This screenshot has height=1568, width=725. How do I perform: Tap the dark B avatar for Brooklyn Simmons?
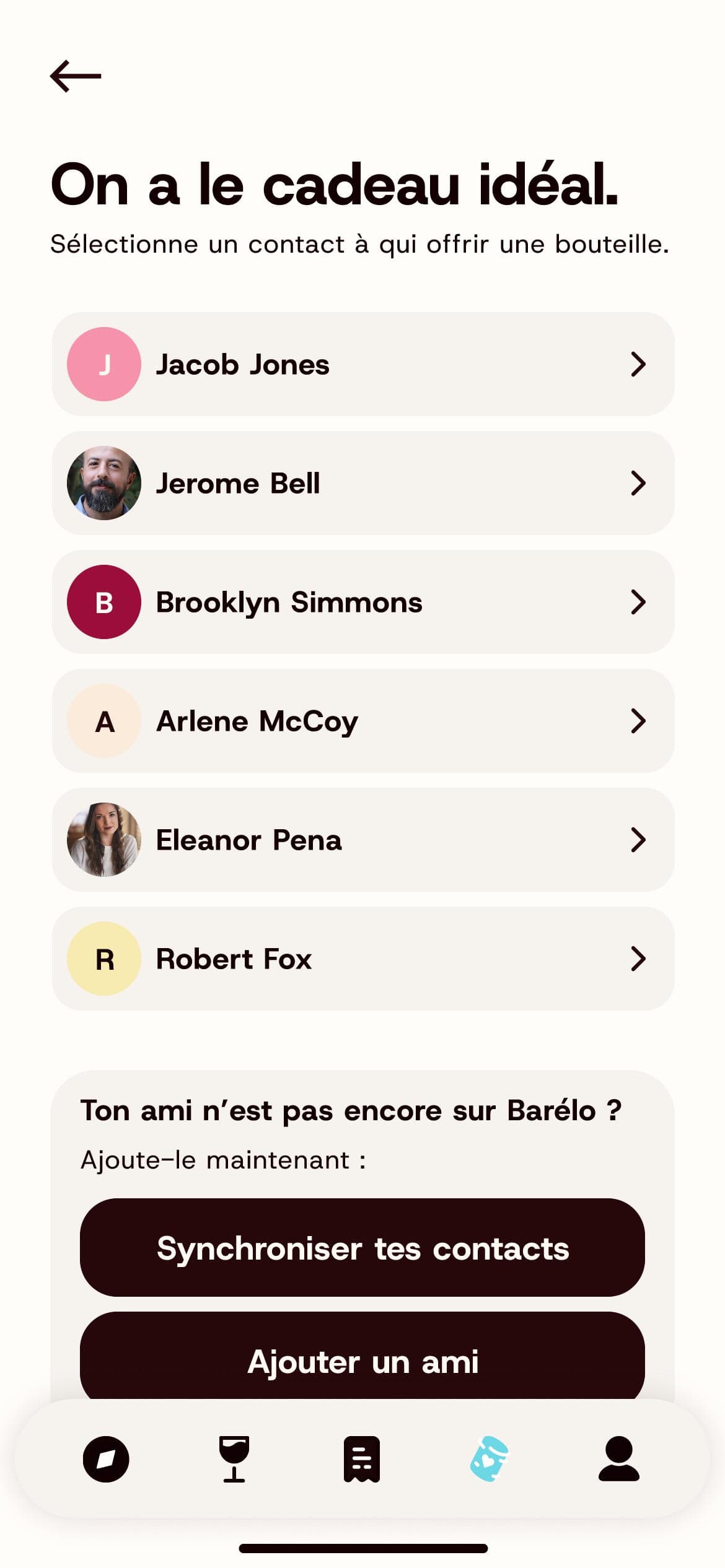point(105,602)
